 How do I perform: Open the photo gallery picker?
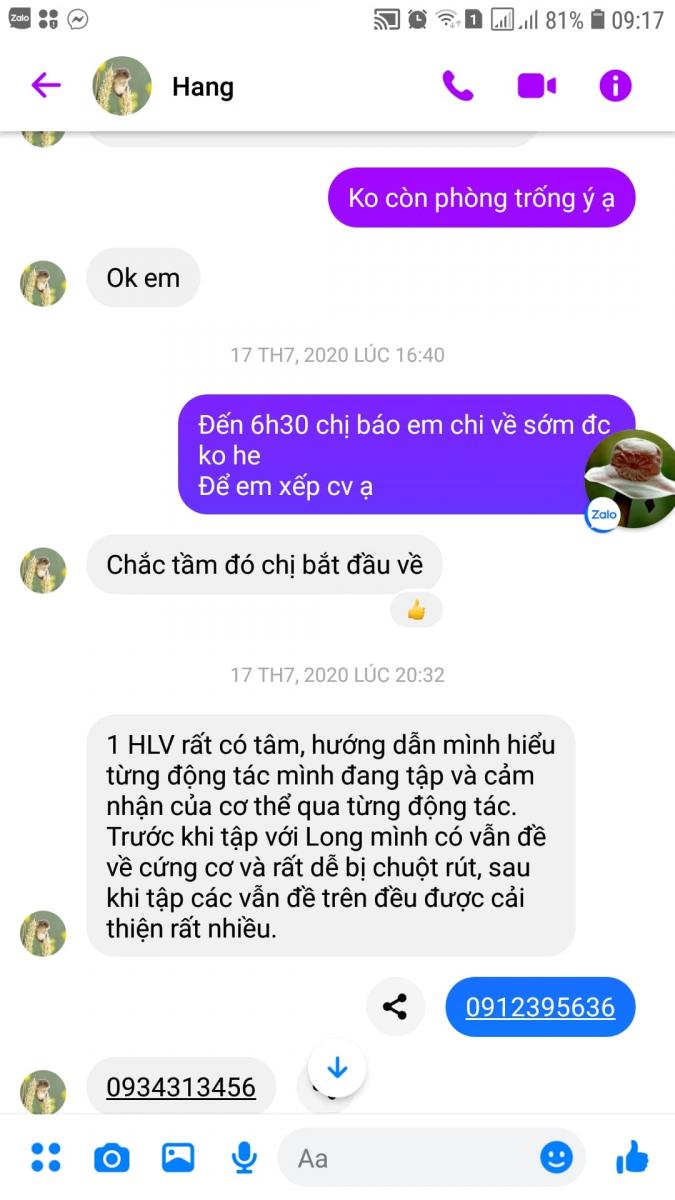click(178, 1158)
